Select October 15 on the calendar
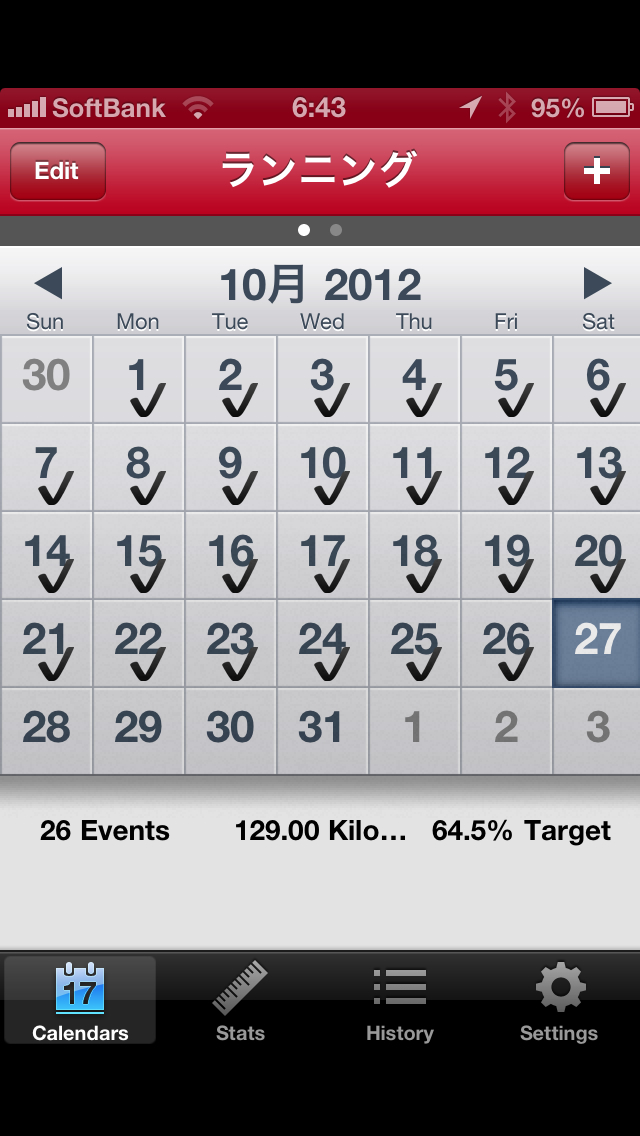640x1136 pixels. coord(138,556)
